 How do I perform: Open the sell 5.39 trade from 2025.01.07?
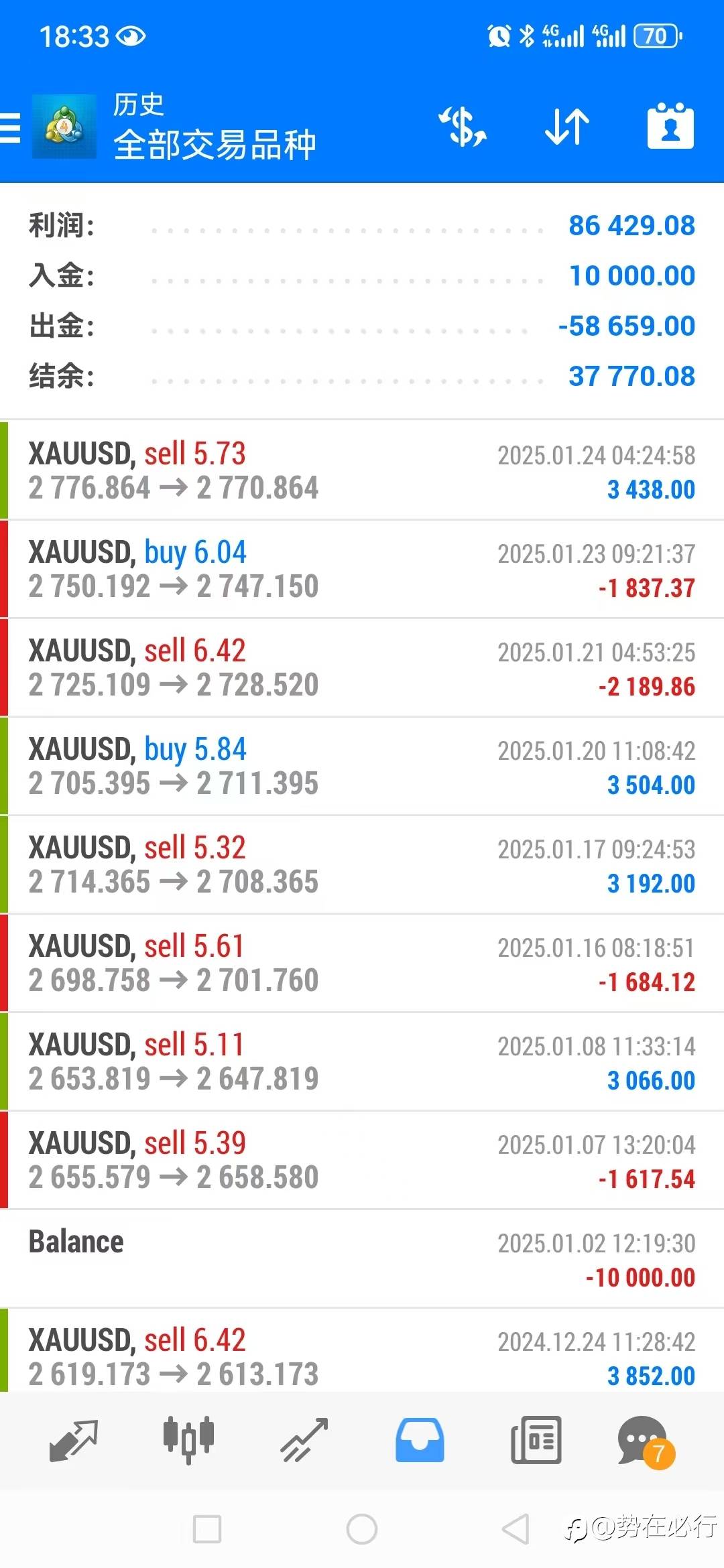[362, 1160]
